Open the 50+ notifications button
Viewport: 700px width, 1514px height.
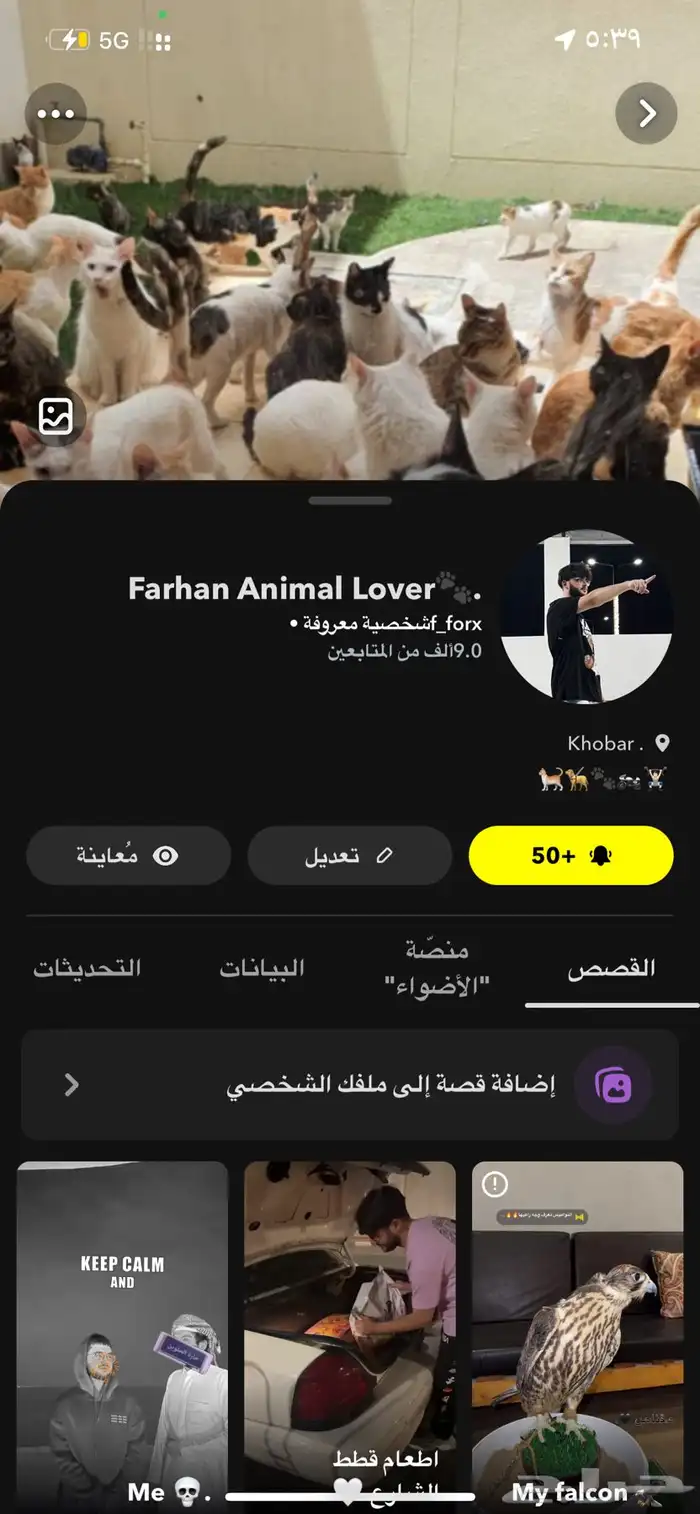tap(571, 856)
